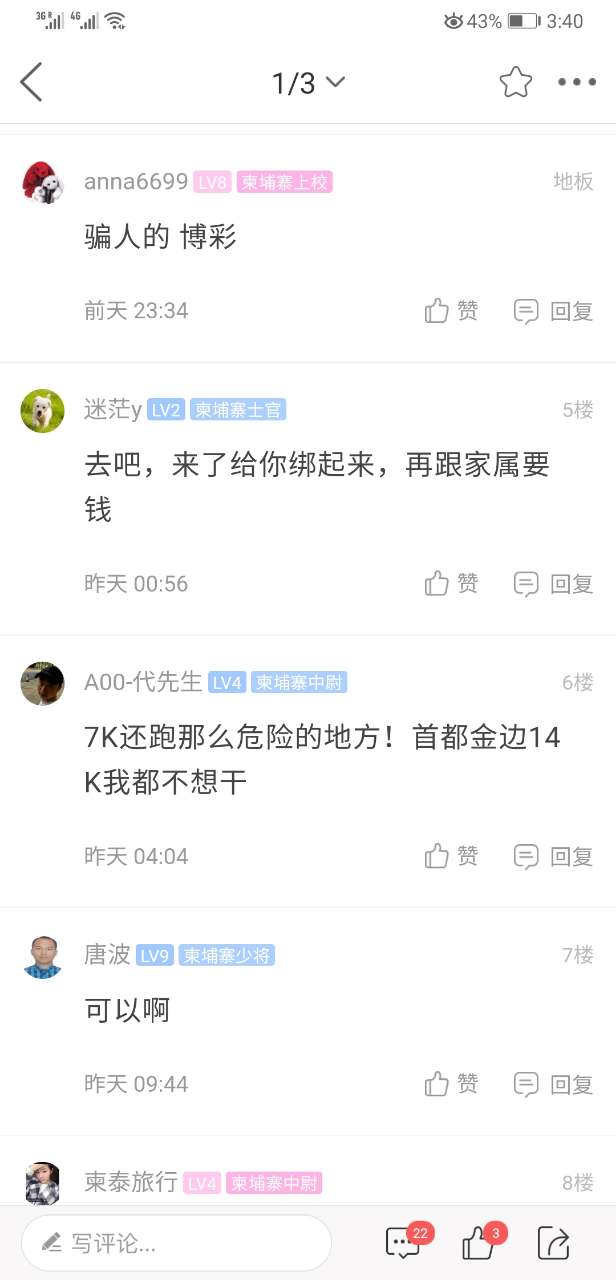The height and width of the screenshot is (1280, 616).
Task: Open the three-dot overflow menu
Action: click(x=577, y=82)
